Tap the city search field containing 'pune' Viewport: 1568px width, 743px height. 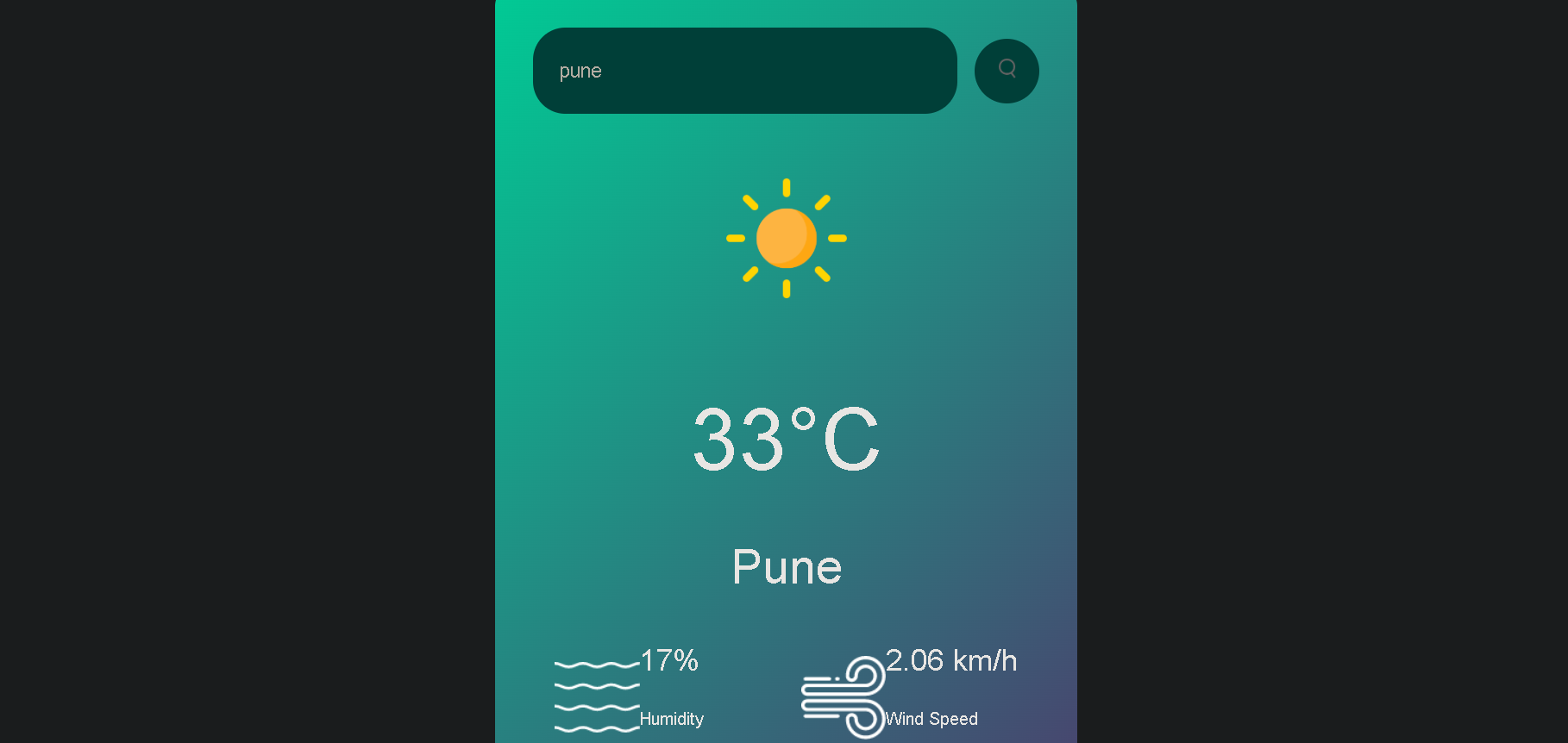744,71
